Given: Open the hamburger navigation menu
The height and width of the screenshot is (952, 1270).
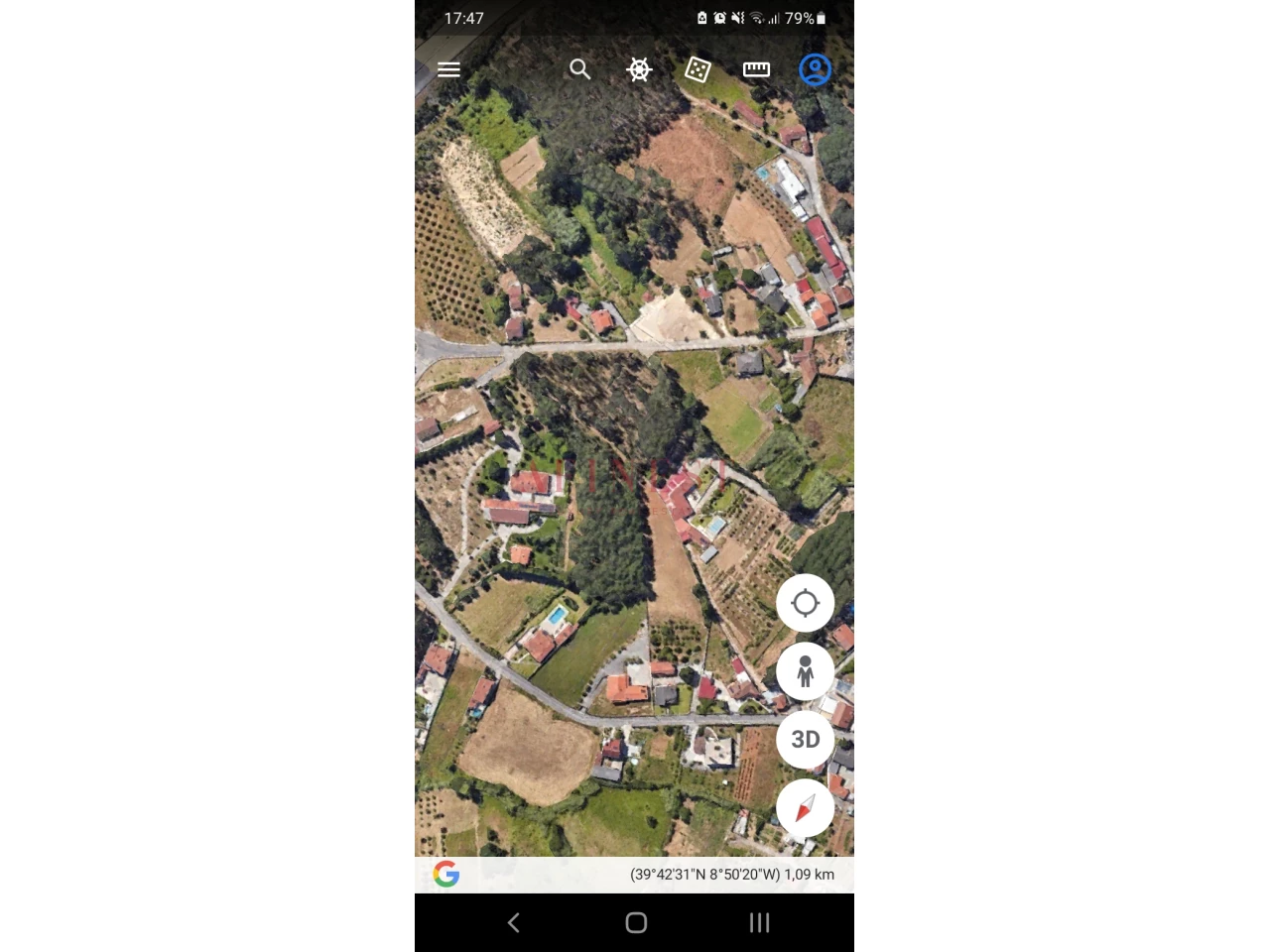Looking at the screenshot, I should (448, 69).
